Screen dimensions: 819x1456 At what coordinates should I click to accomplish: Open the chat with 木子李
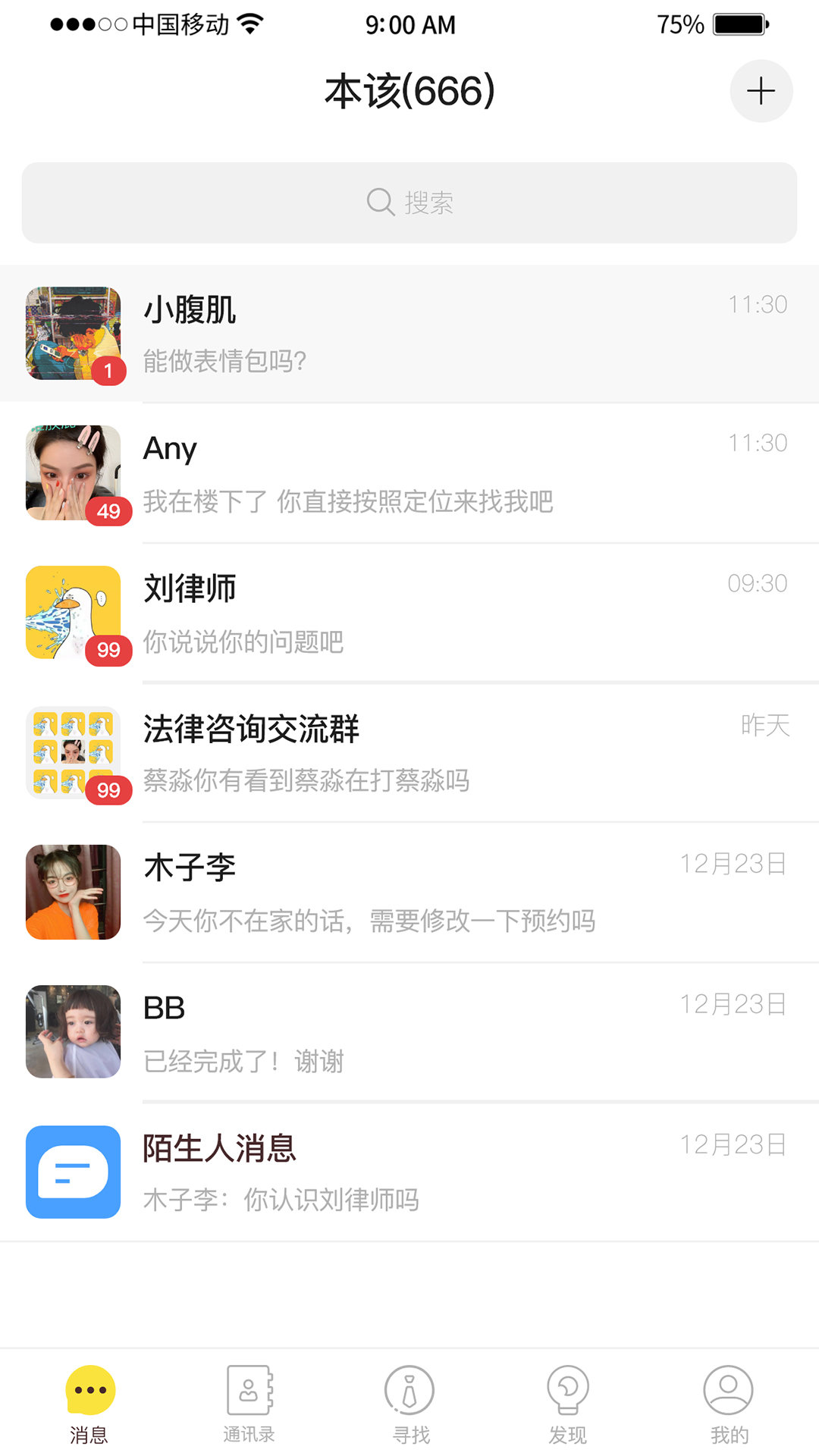409,893
